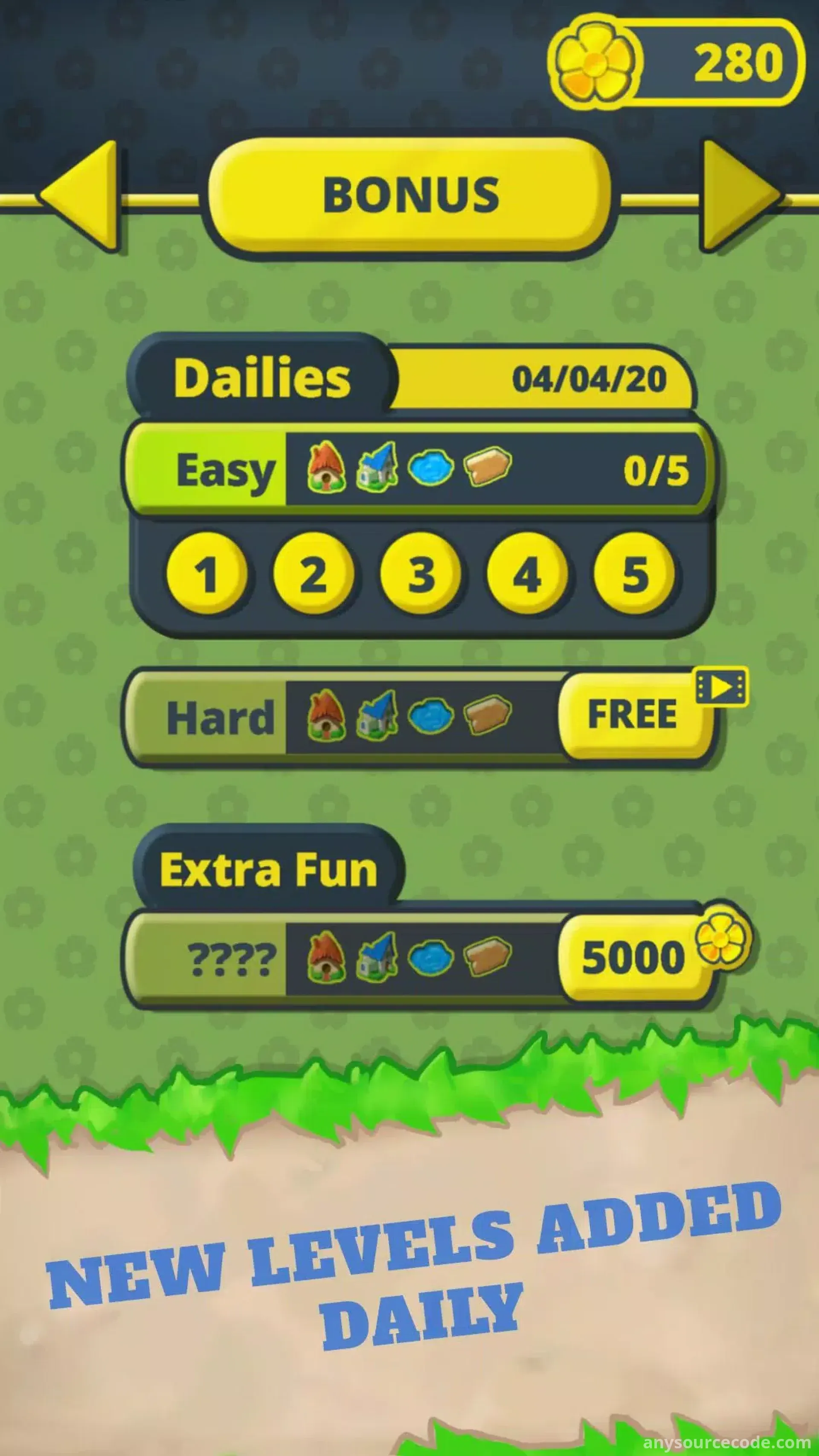
Task: Start Easy daily level 2
Action: click(313, 574)
